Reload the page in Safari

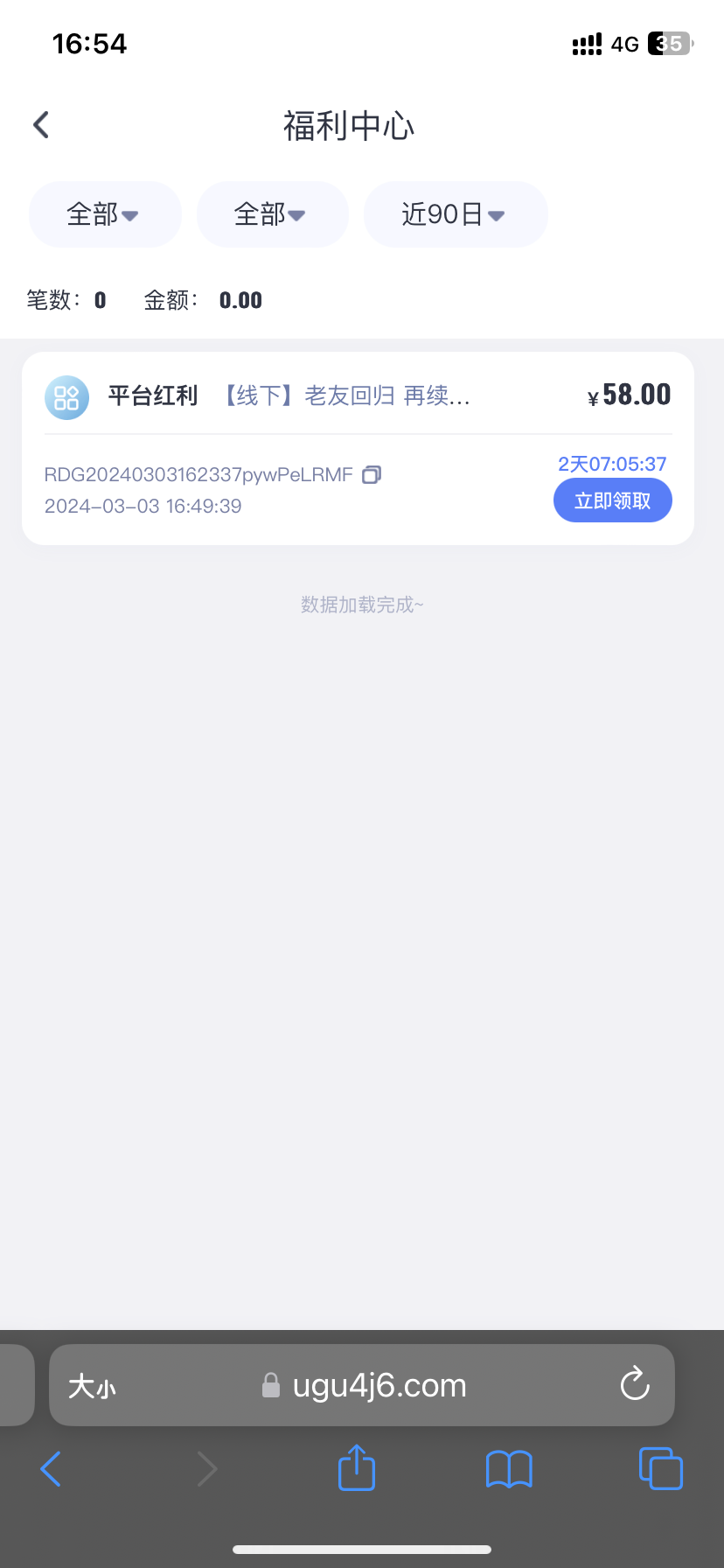pos(634,1385)
